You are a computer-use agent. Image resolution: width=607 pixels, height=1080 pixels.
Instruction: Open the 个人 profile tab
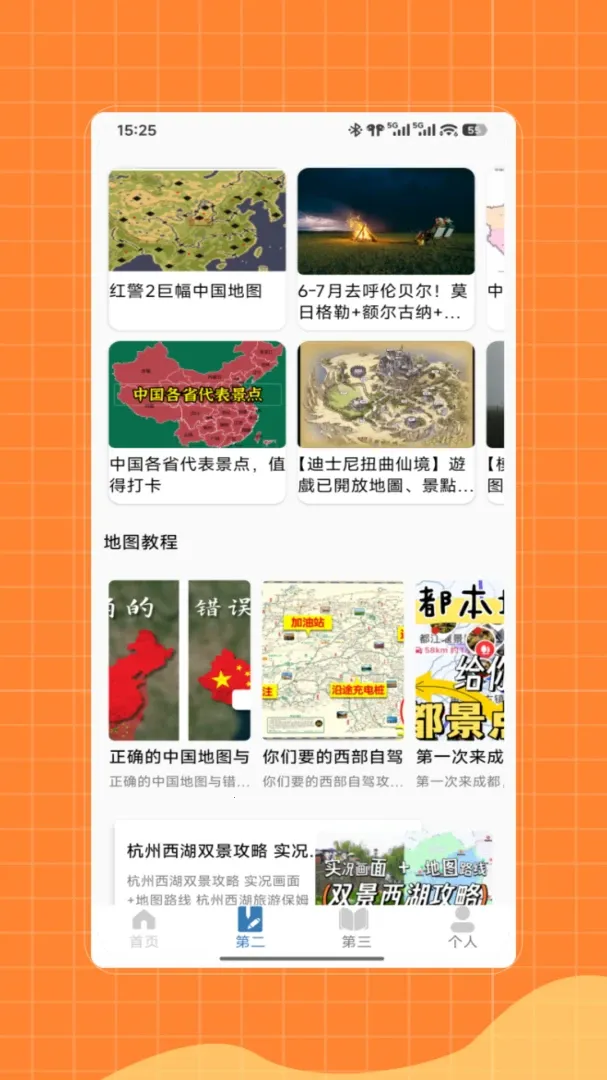462,928
